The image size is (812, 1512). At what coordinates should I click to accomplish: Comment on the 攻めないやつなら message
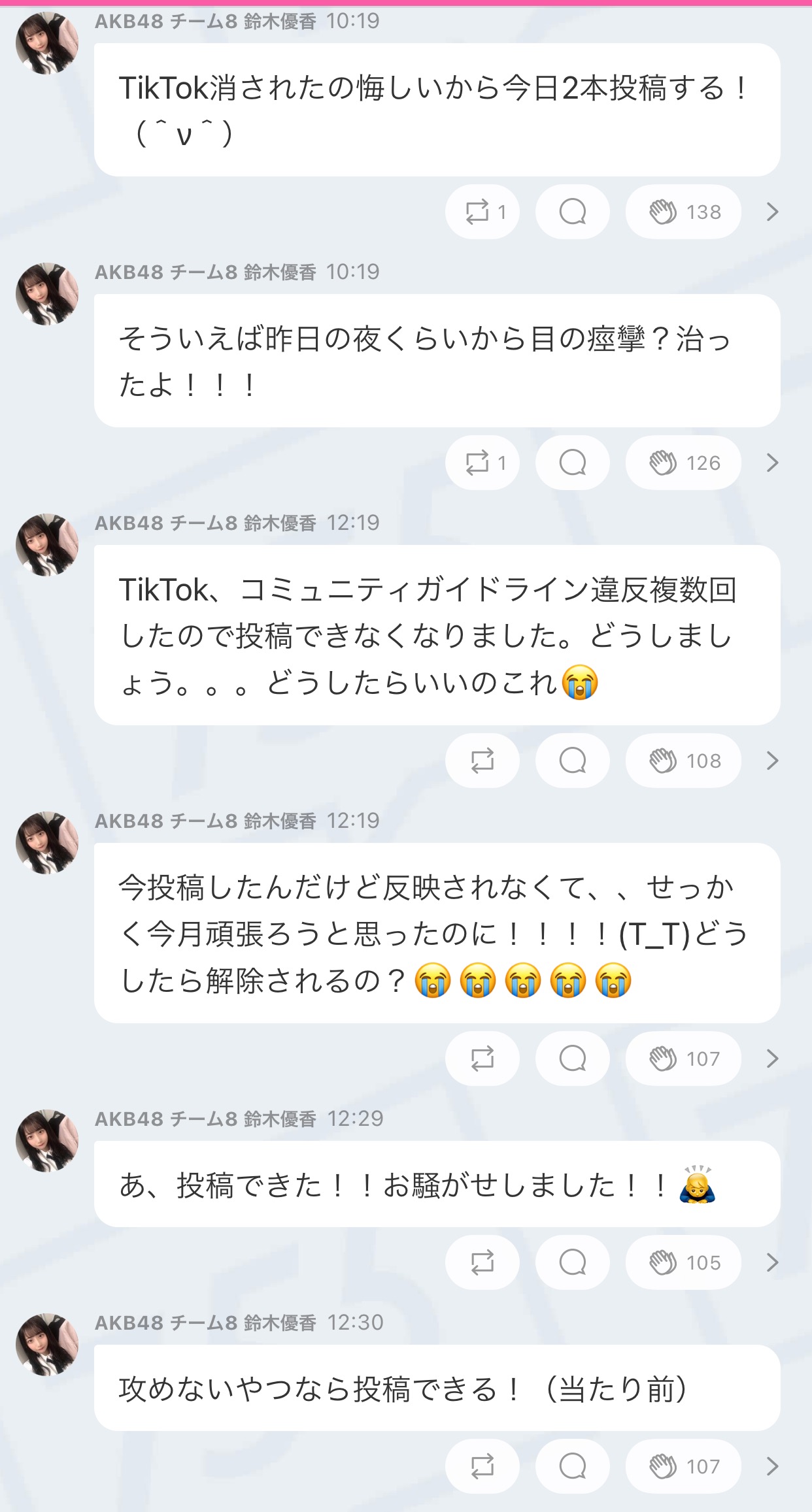coord(572,1466)
